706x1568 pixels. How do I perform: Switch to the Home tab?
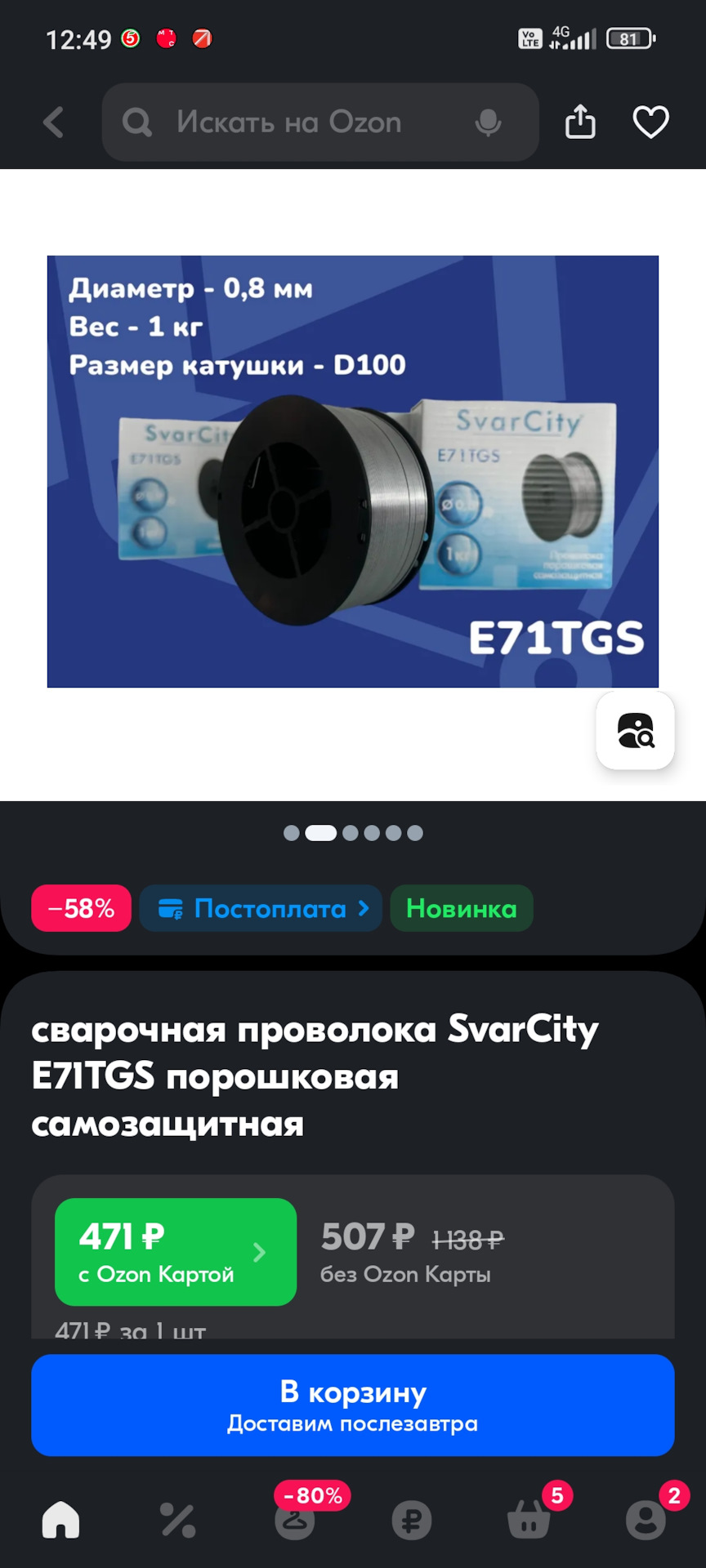coord(61,1520)
